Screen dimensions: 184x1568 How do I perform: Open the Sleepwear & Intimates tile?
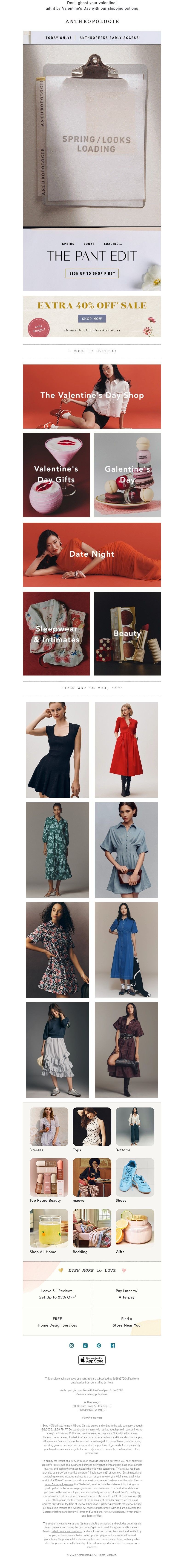coord(56,634)
